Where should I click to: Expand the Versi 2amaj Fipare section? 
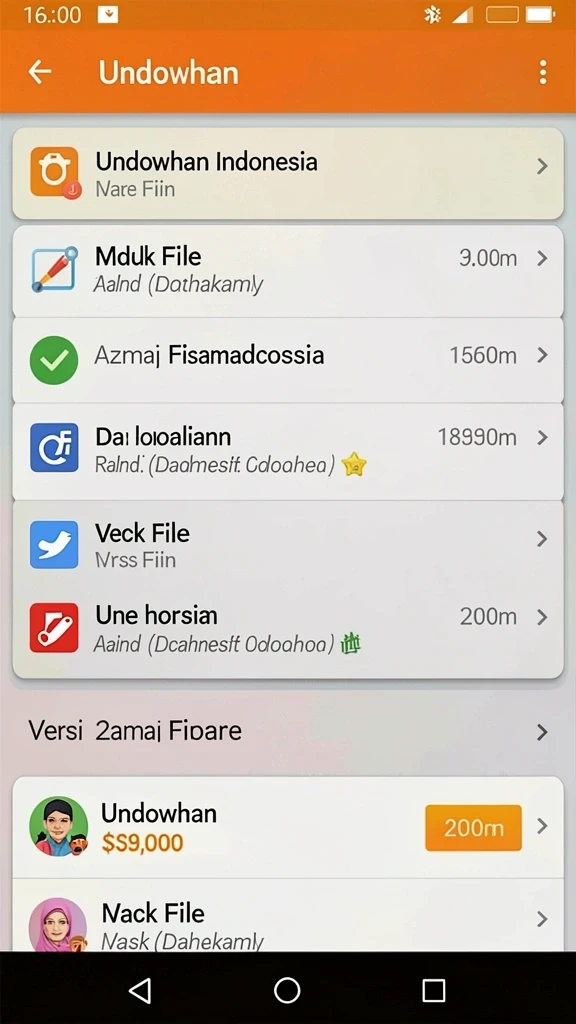[288, 731]
